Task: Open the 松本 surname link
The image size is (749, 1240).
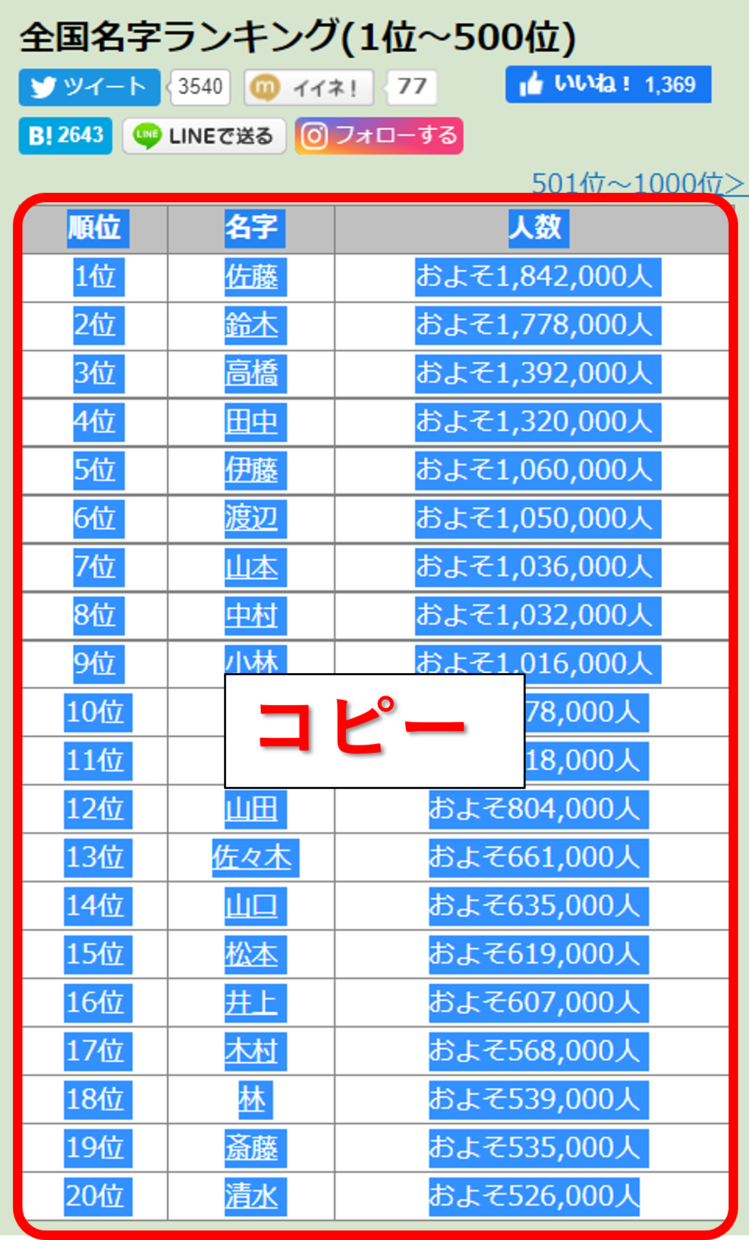Action: click(251, 954)
